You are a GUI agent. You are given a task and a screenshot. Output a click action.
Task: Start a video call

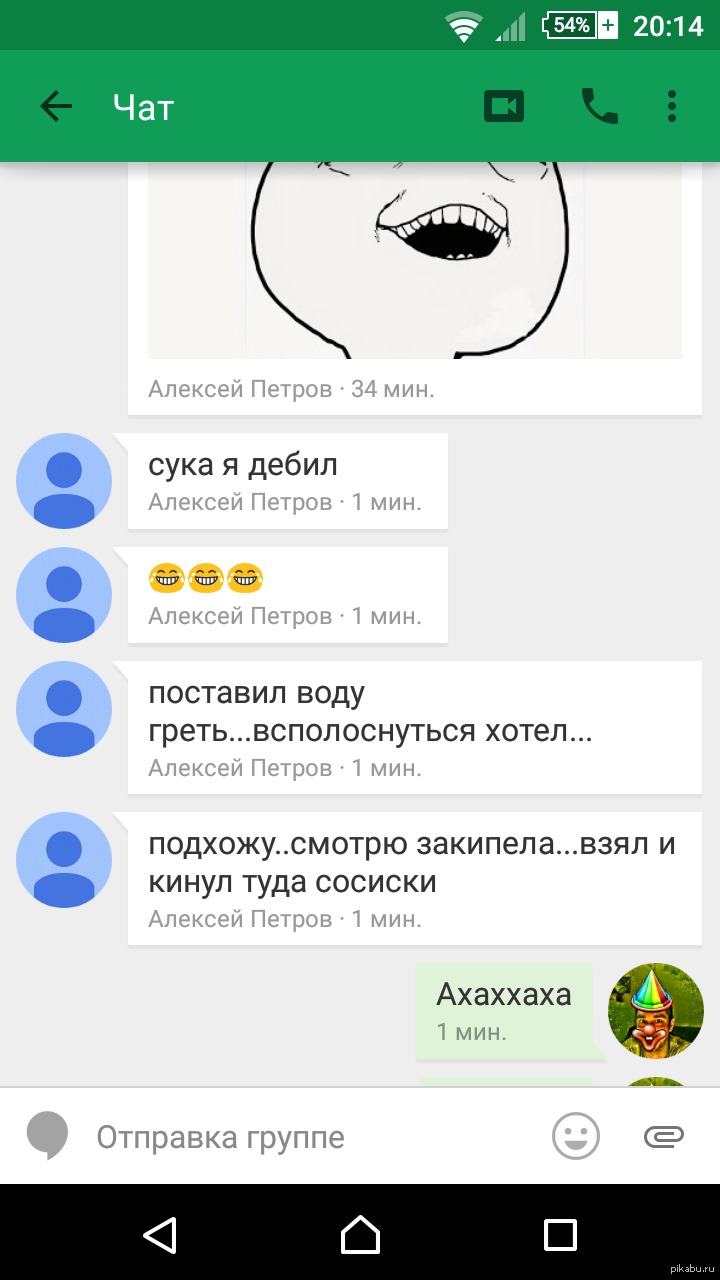(504, 106)
